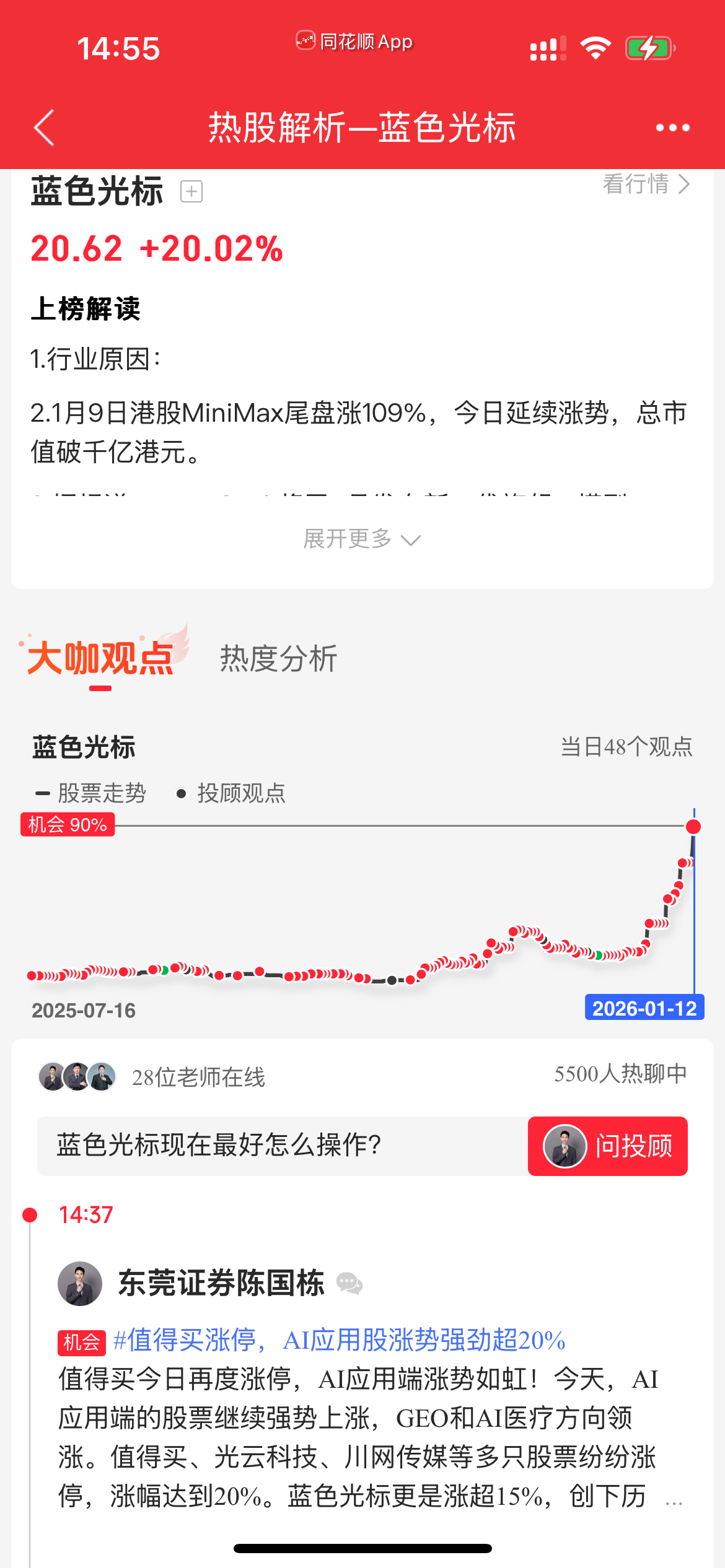The image size is (725, 1568).
Task: Select the 大咖观点 tab
Action: (100, 658)
